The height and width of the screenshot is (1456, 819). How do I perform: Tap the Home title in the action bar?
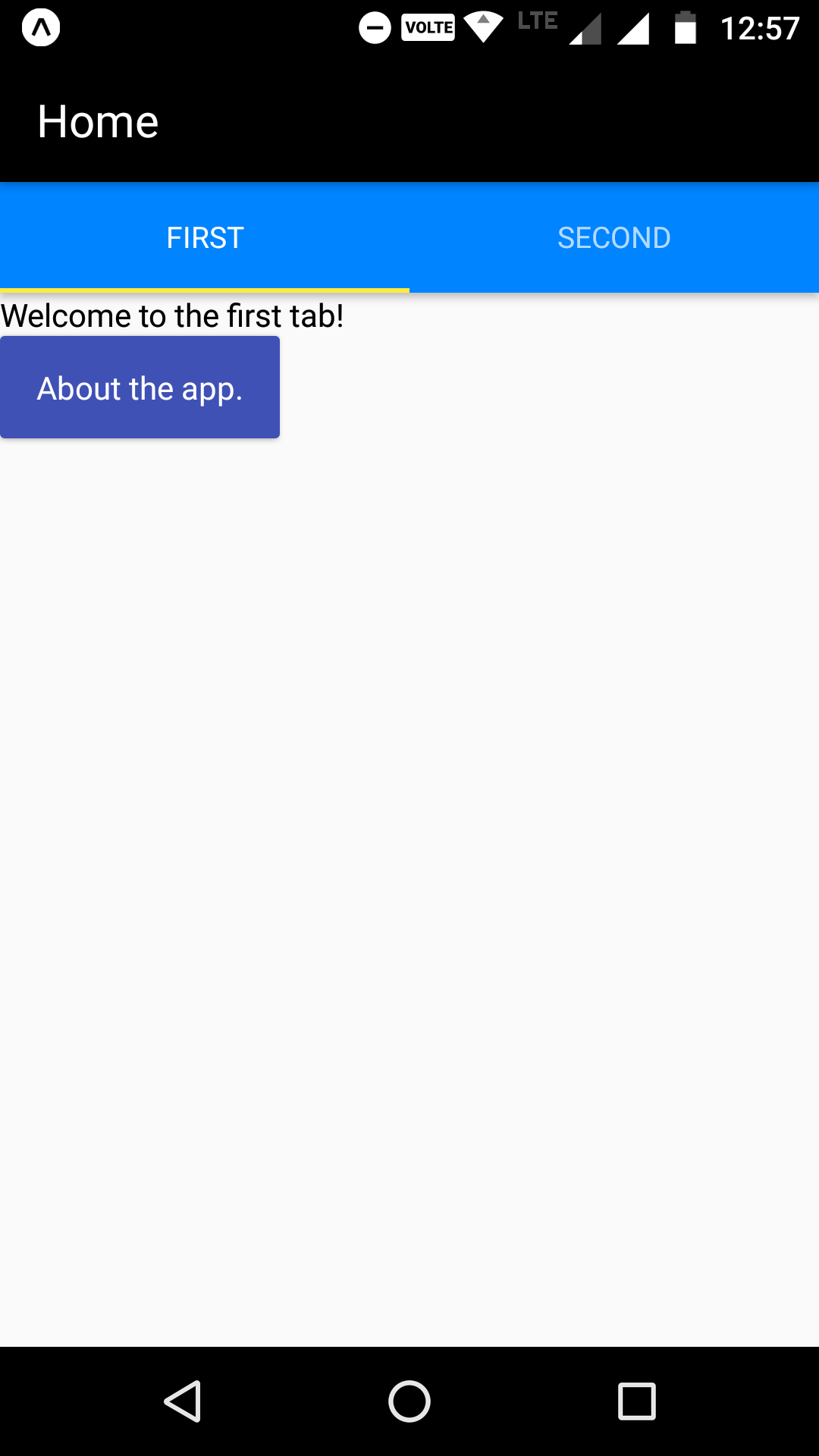[98, 120]
